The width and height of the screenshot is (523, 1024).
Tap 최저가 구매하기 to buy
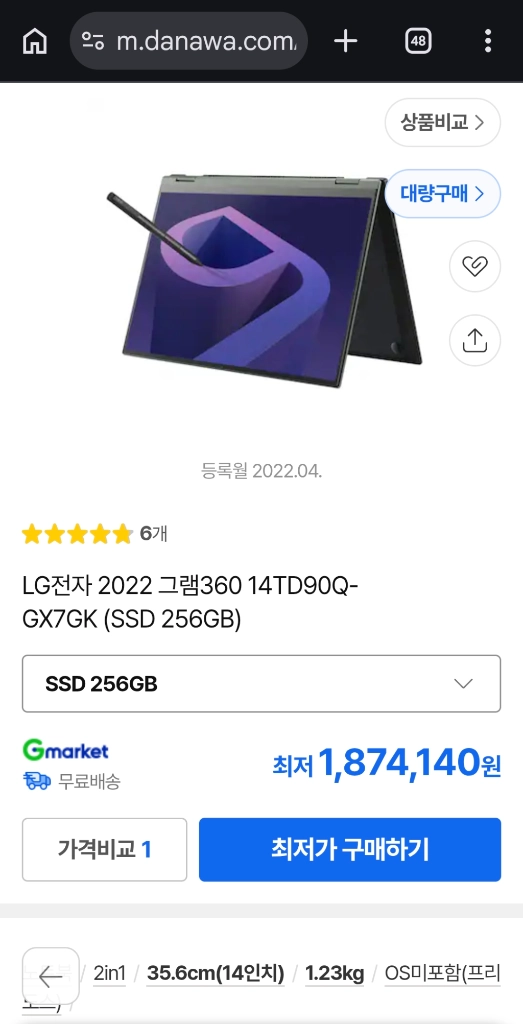coord(350,850)
